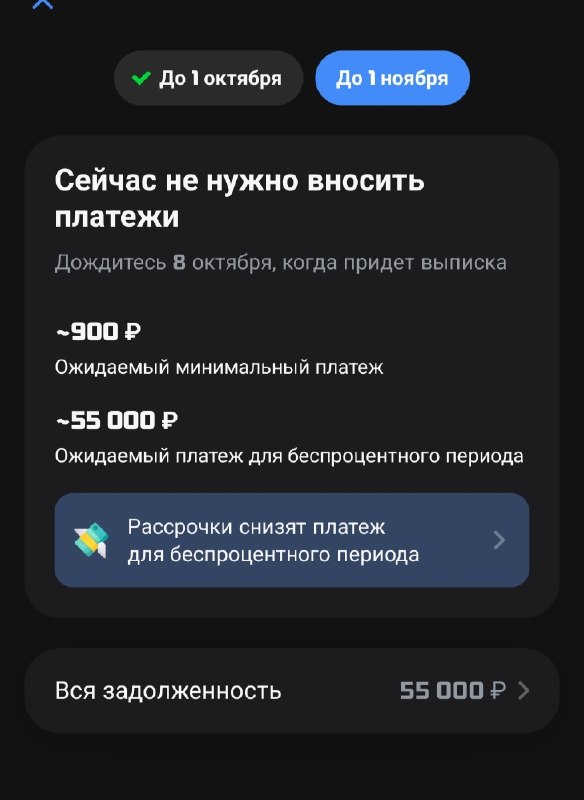Switch to the До 1 октября tab
Screen dimensions: 584x800
208,78
